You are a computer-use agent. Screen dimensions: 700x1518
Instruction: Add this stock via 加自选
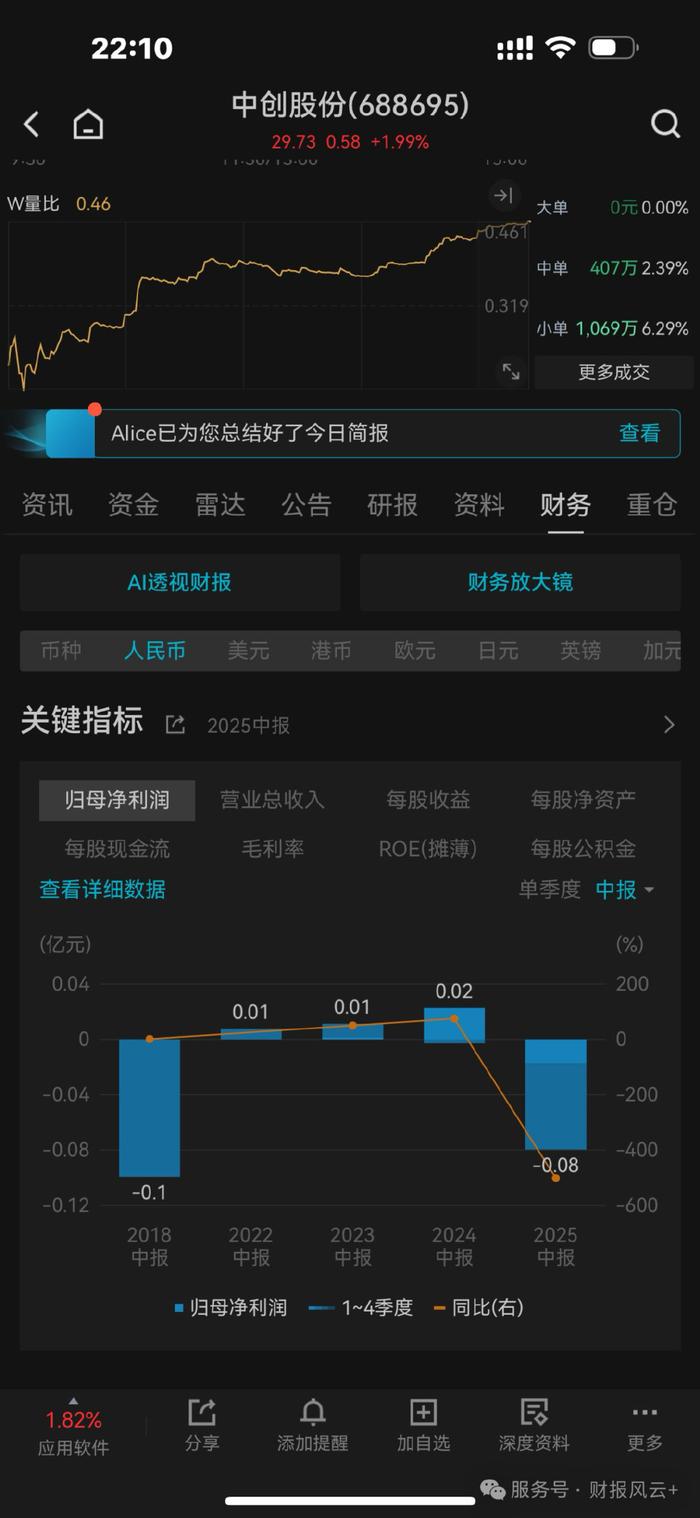point(423,1425)
